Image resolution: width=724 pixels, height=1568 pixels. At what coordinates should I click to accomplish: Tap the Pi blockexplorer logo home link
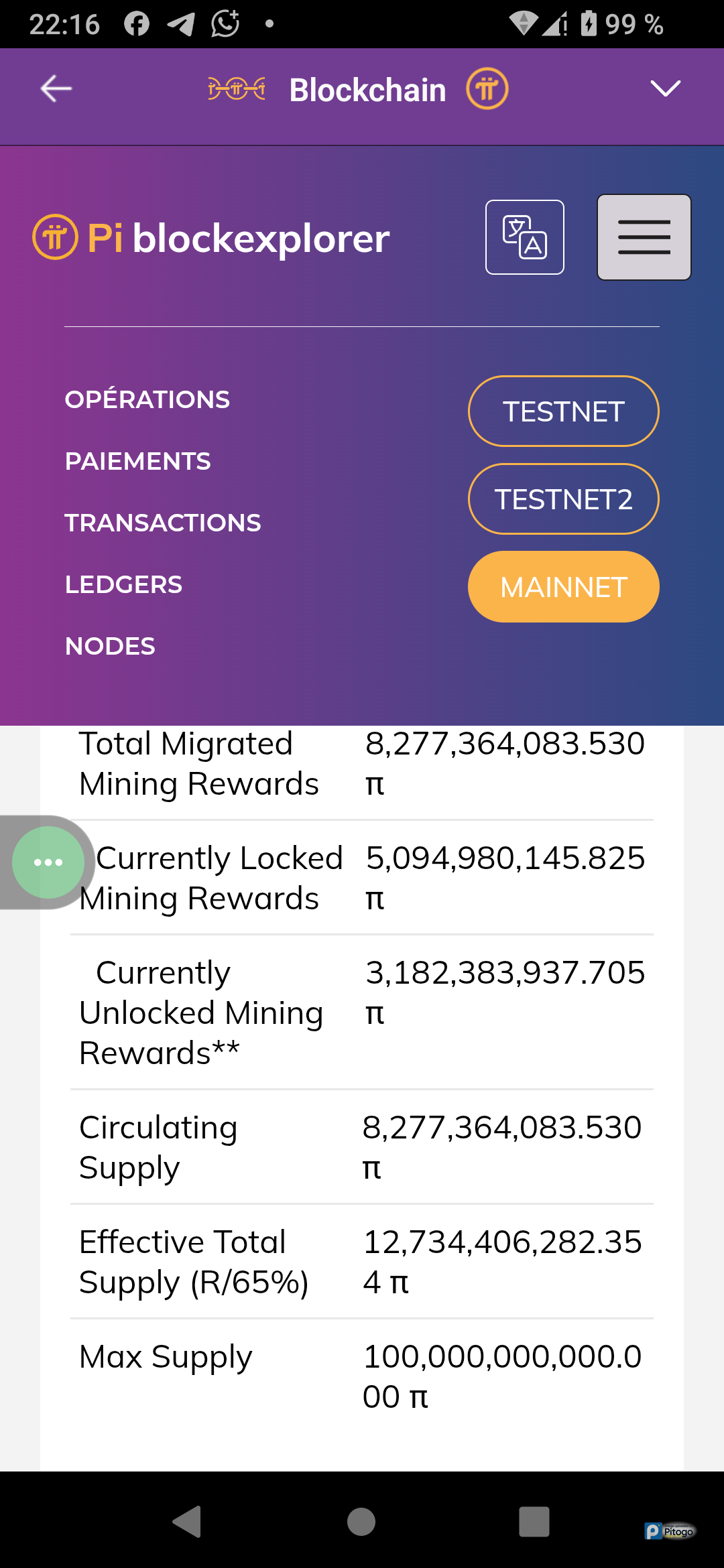coord(212,239)
